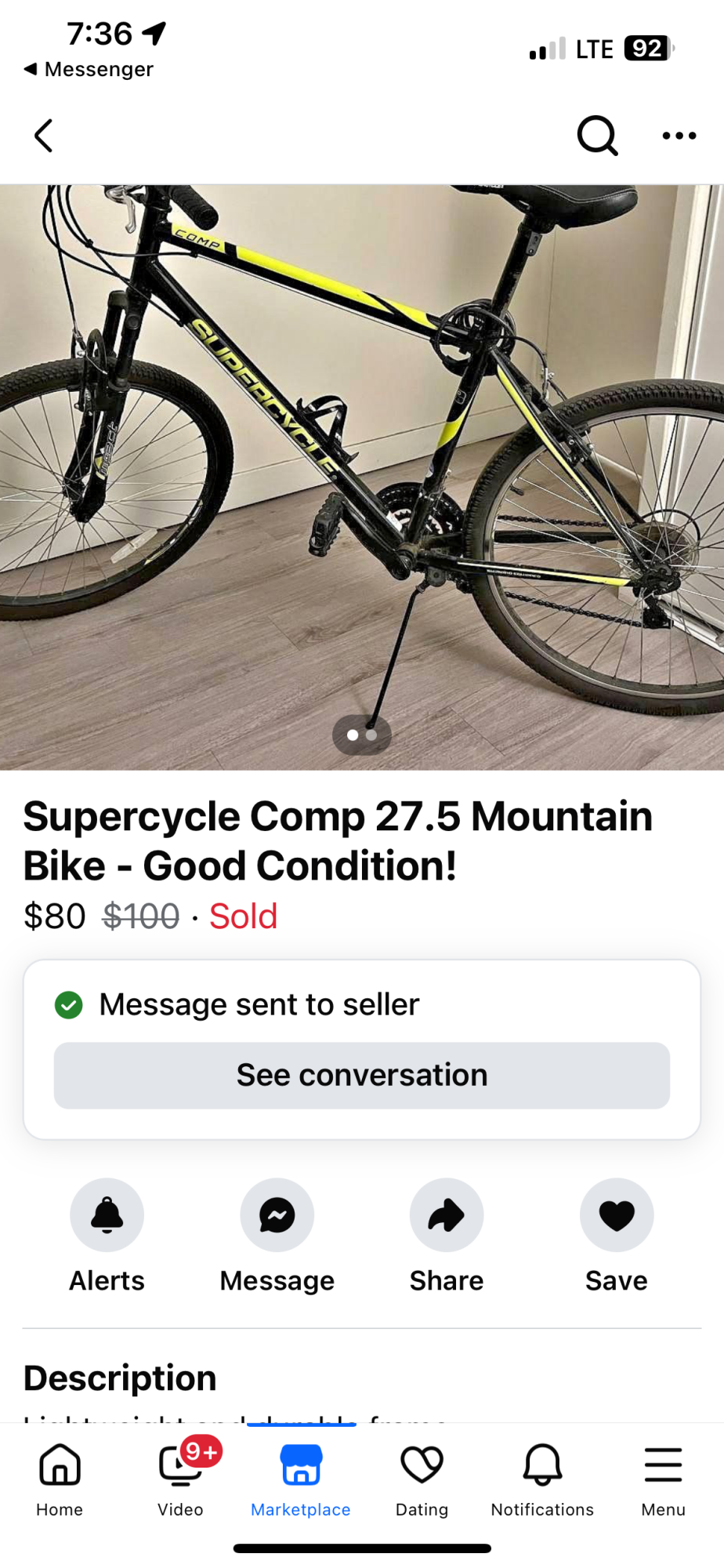Open Messenger chat via the Message icon
The height and width of the screenshot is (1568, 724).
coord(277,1214)
